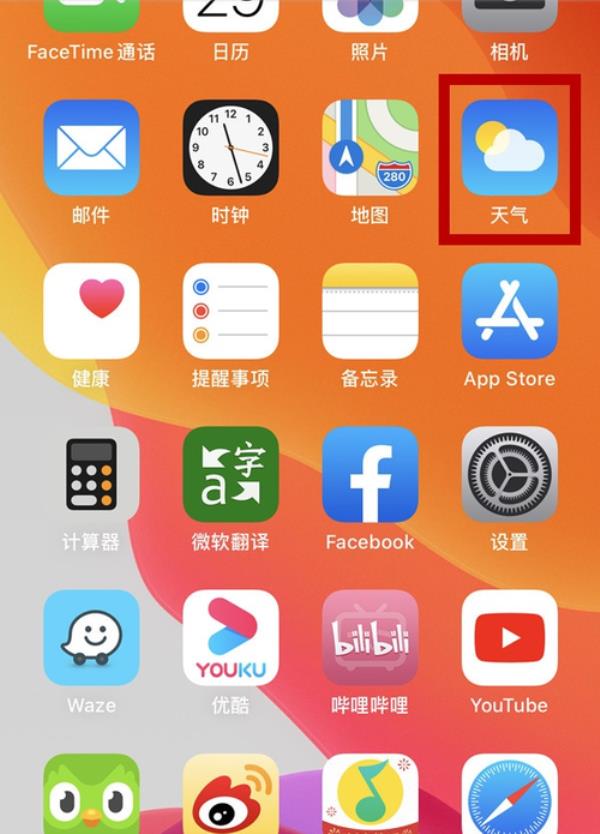Open the Facebook app
The image size is (600, 834).
(370, 475)
